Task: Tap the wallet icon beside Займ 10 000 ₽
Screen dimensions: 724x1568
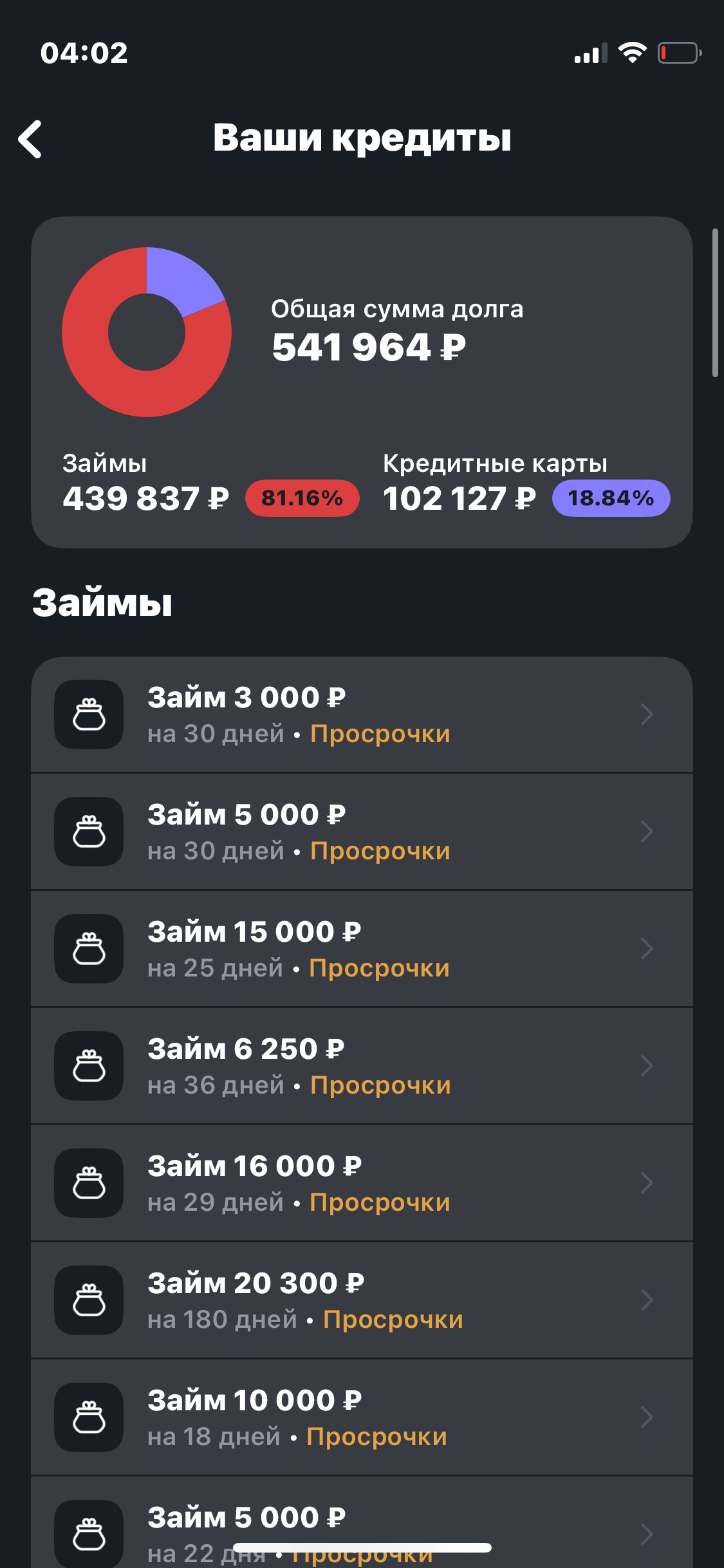Action: [x=89, y=1415]
